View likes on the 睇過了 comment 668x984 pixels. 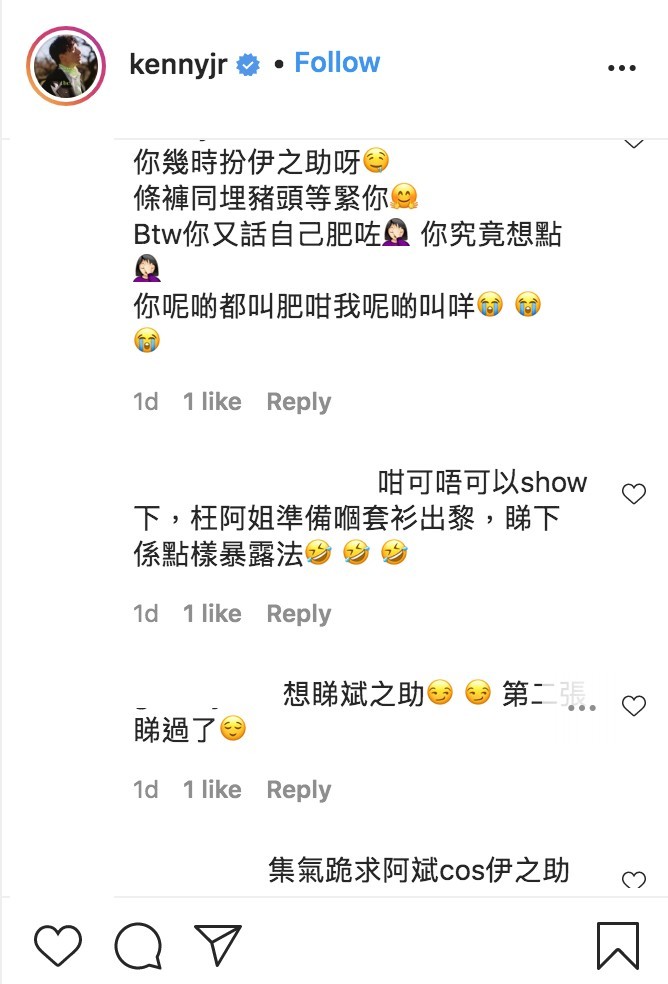pos(212,790)
